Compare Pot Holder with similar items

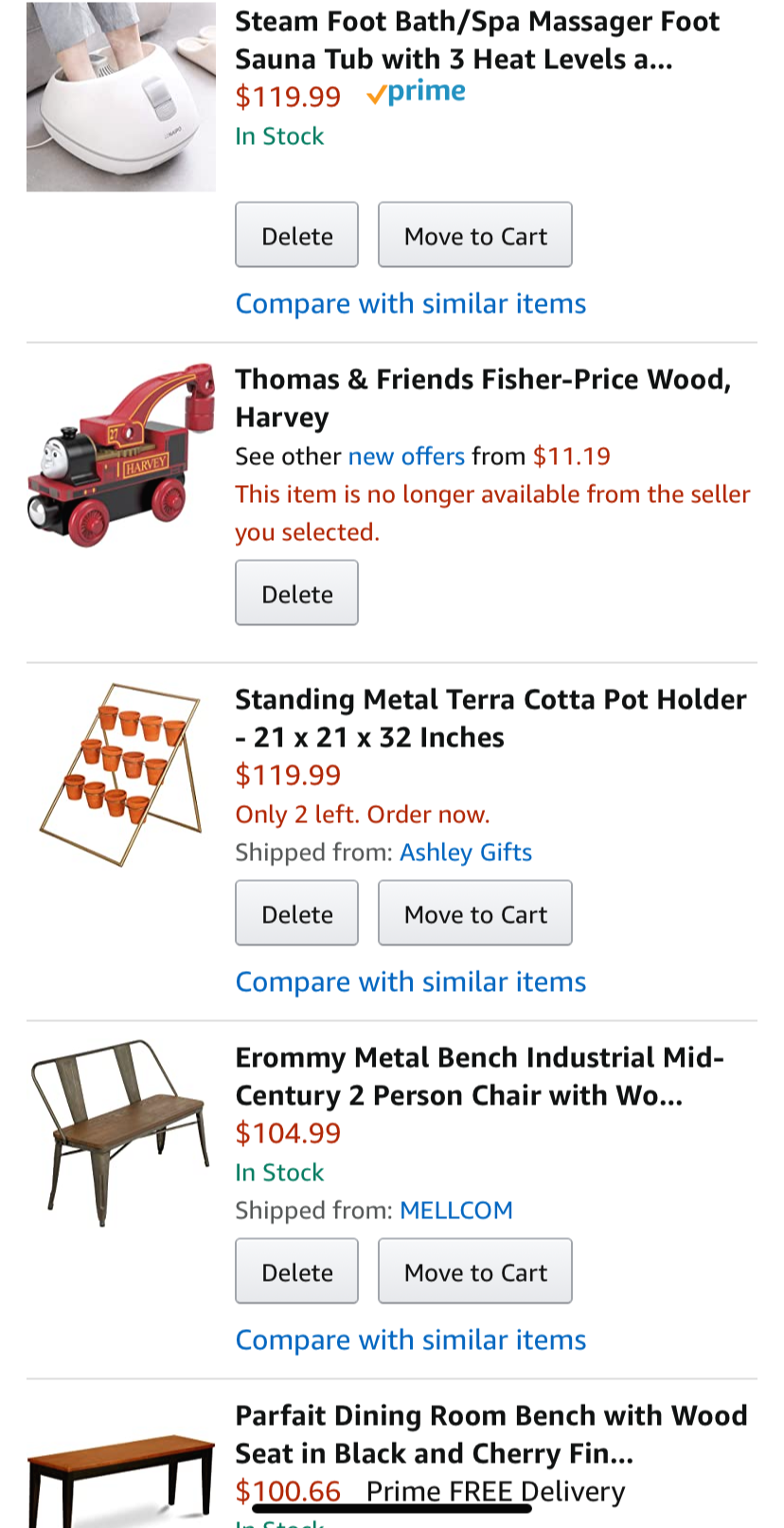(x=410, y=981)
